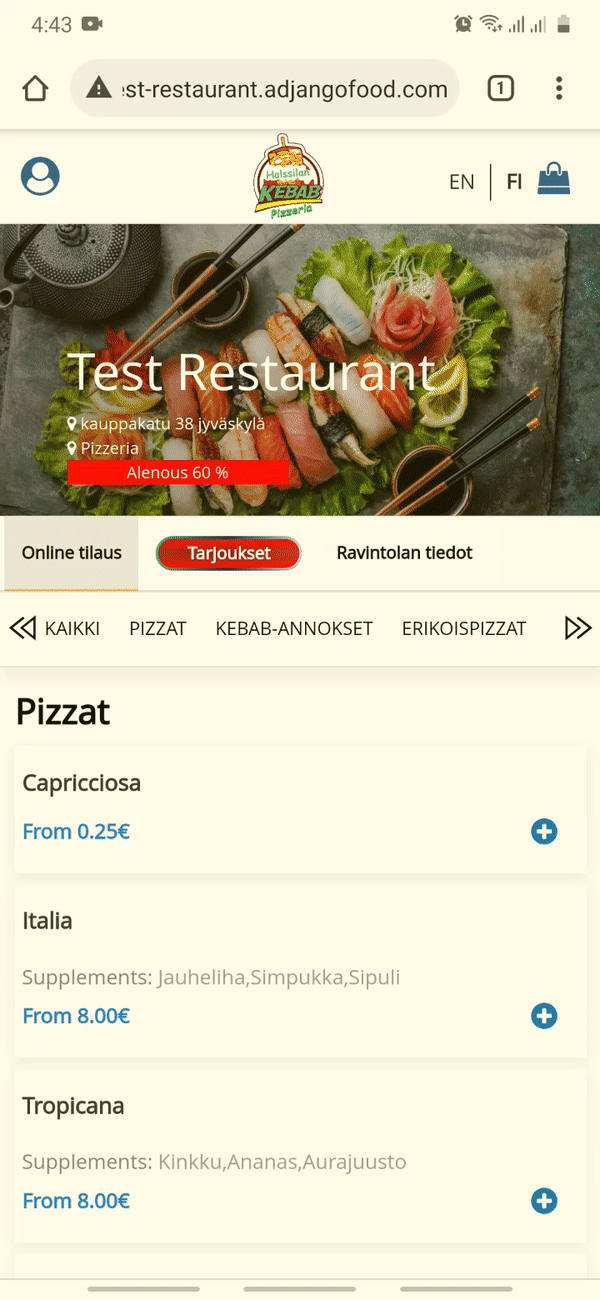Add Italia pizza to order
600x1300 pixels.
pyautogui.click(x=544, y=1016)
